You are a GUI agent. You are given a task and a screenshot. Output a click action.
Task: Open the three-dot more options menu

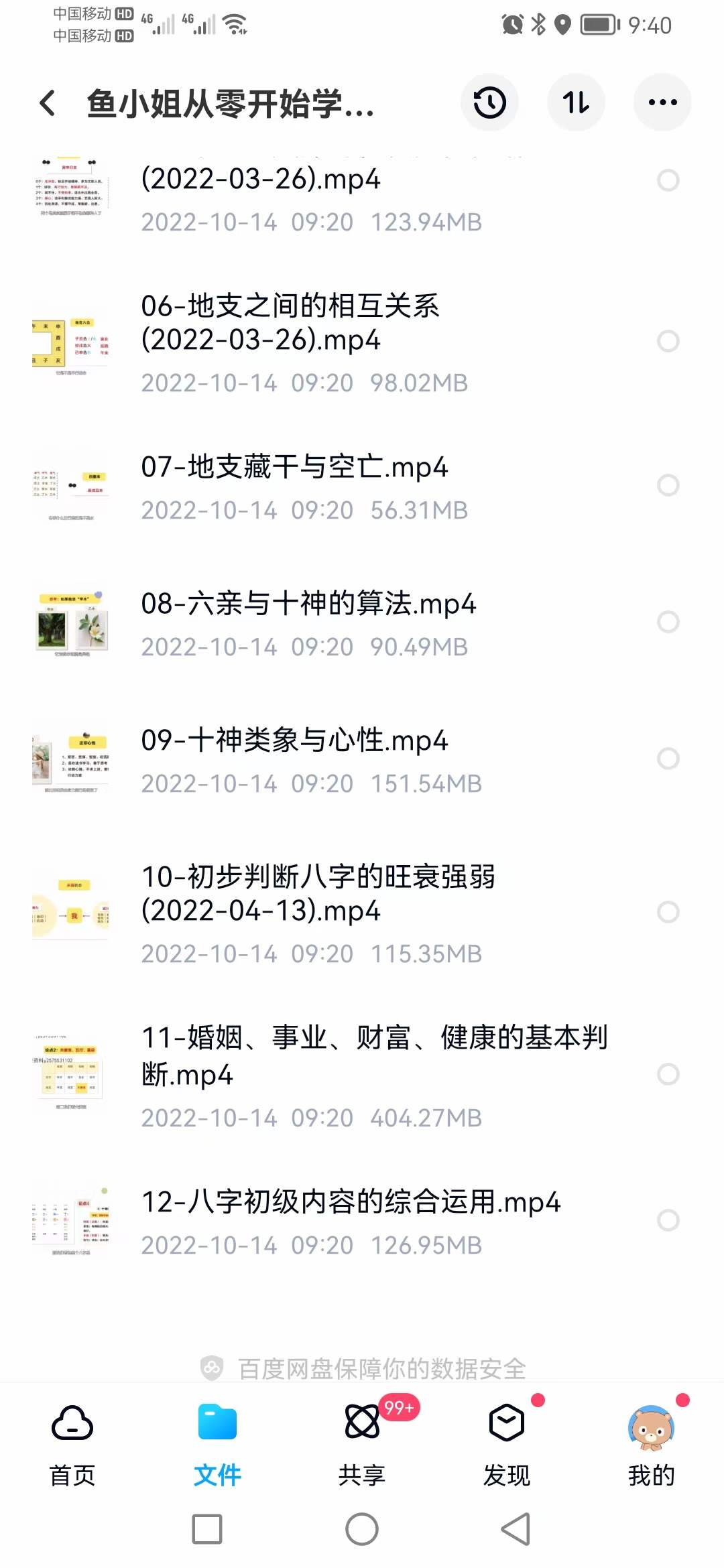pos(662,102)
